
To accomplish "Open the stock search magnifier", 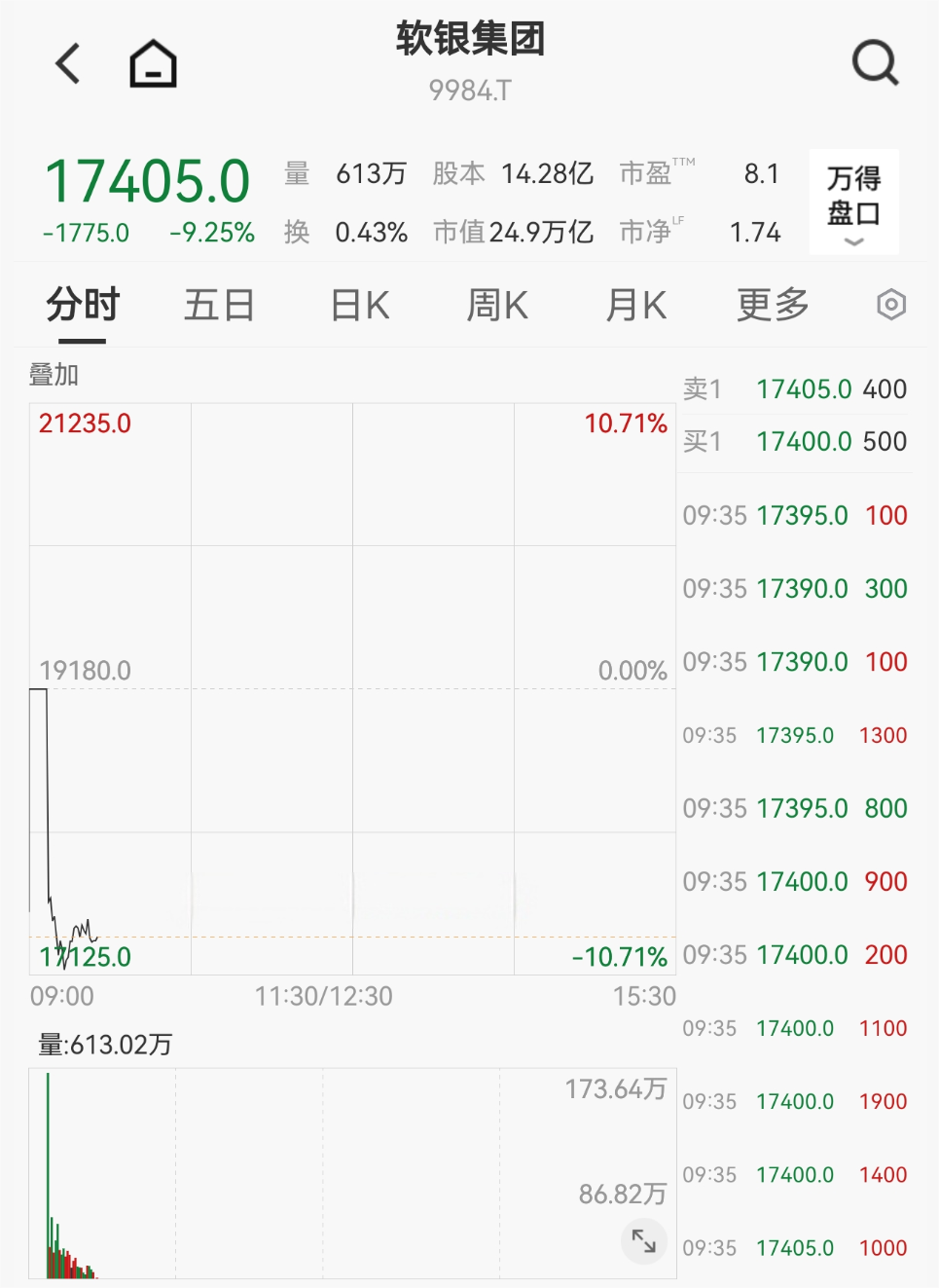I will 874,61.
